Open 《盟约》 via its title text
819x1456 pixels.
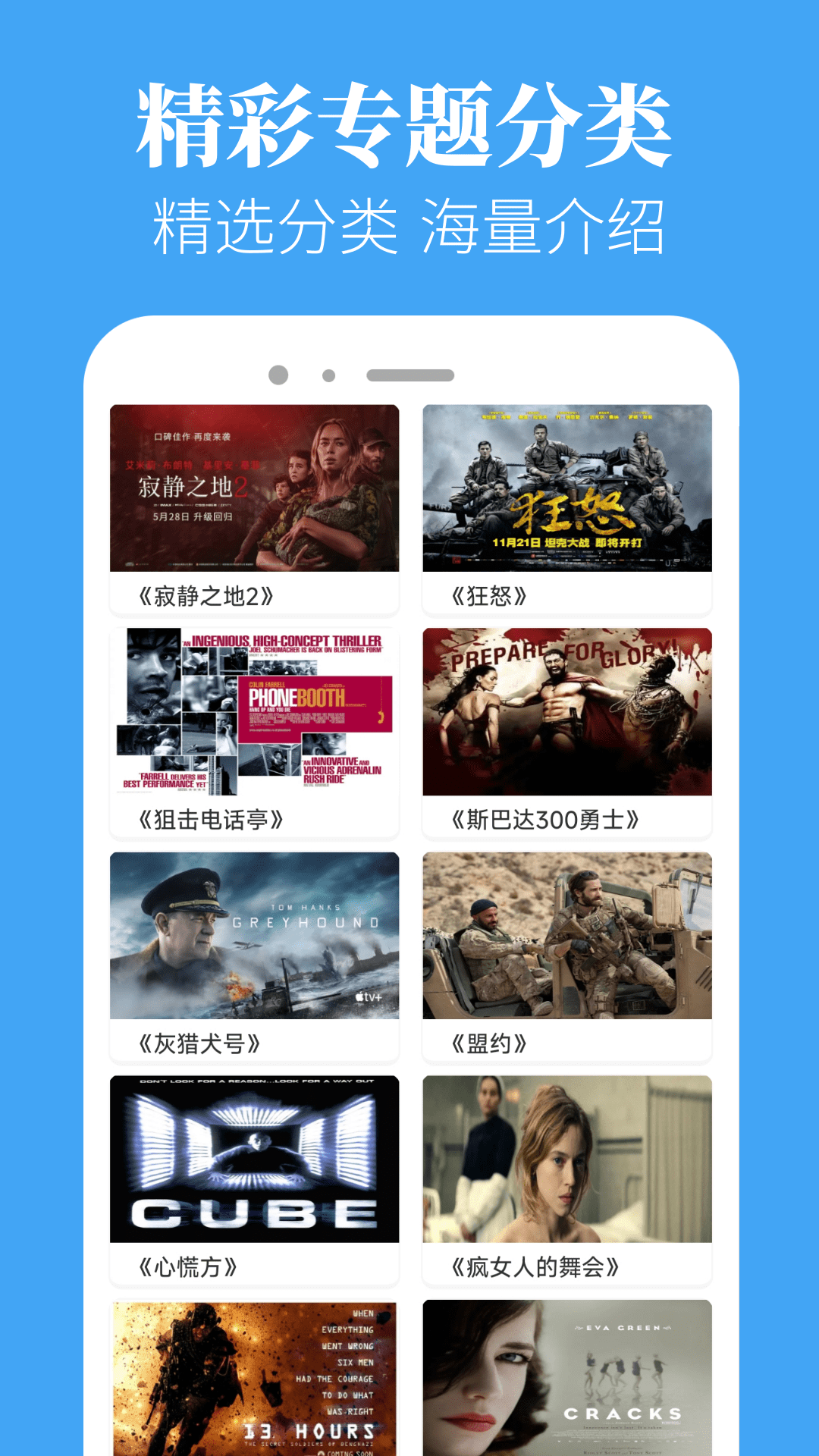[x=494, y=1043]
